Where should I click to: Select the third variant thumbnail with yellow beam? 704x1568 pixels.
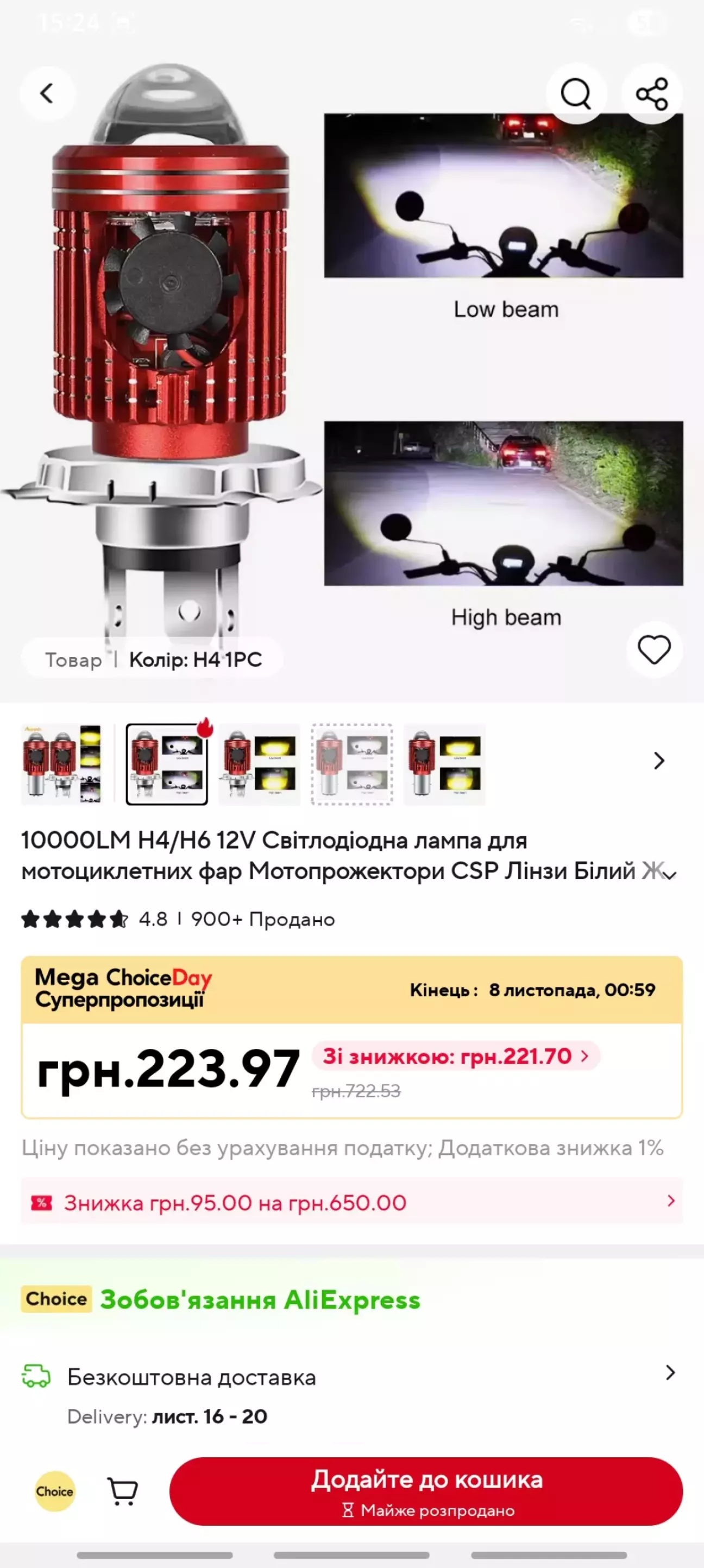pos(260,764)
